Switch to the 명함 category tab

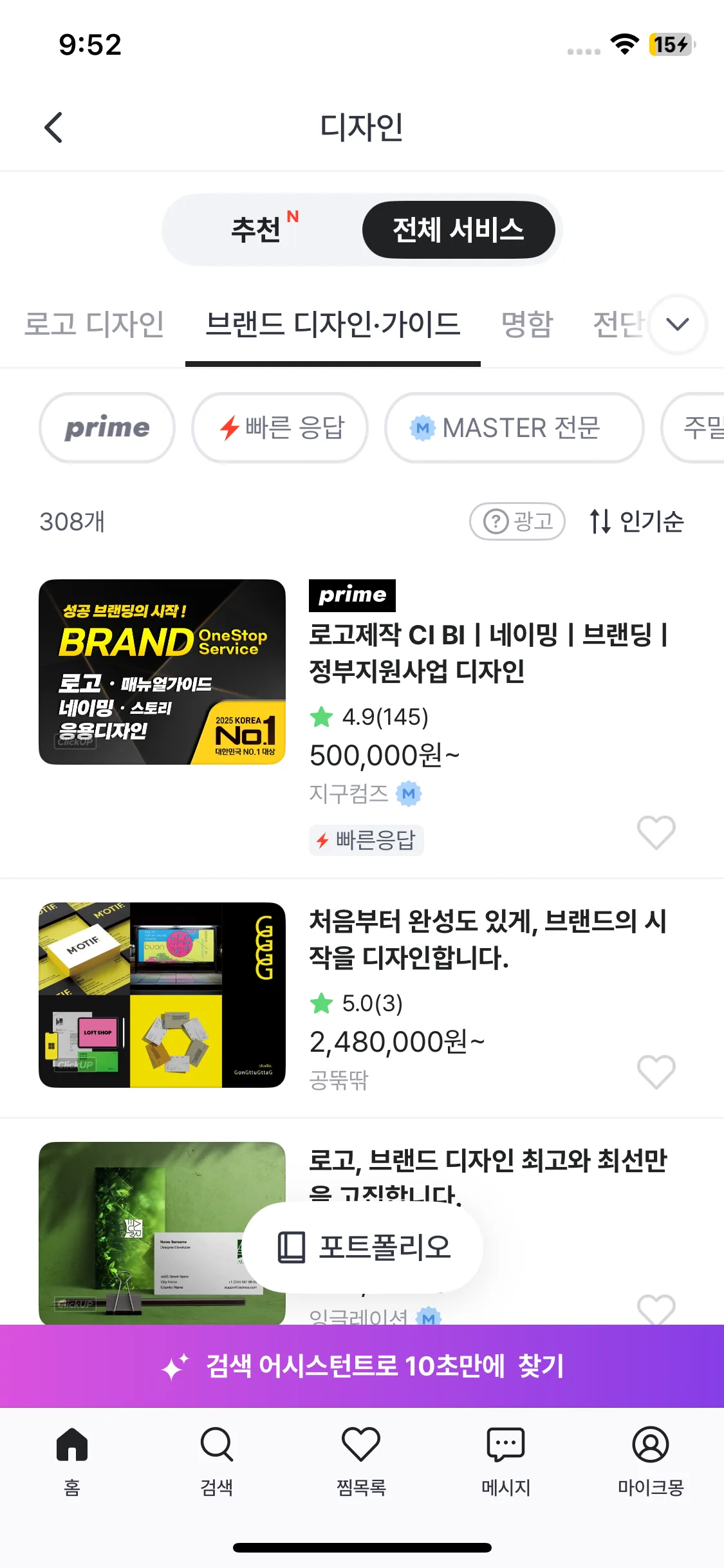[527, 324]
